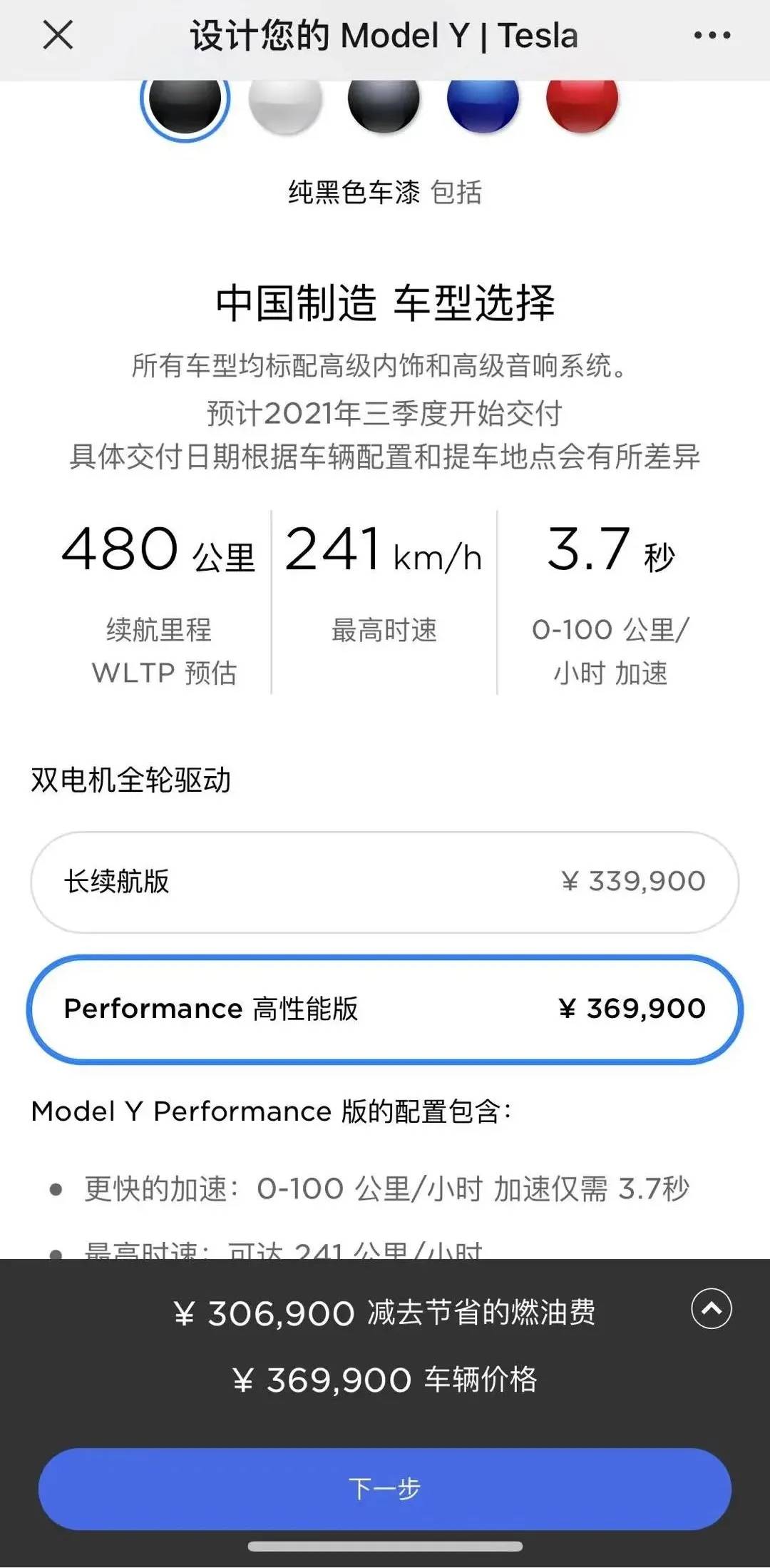Choose the Performance 高性能版 option
770x1568 pixels.
pos(384,1009)
